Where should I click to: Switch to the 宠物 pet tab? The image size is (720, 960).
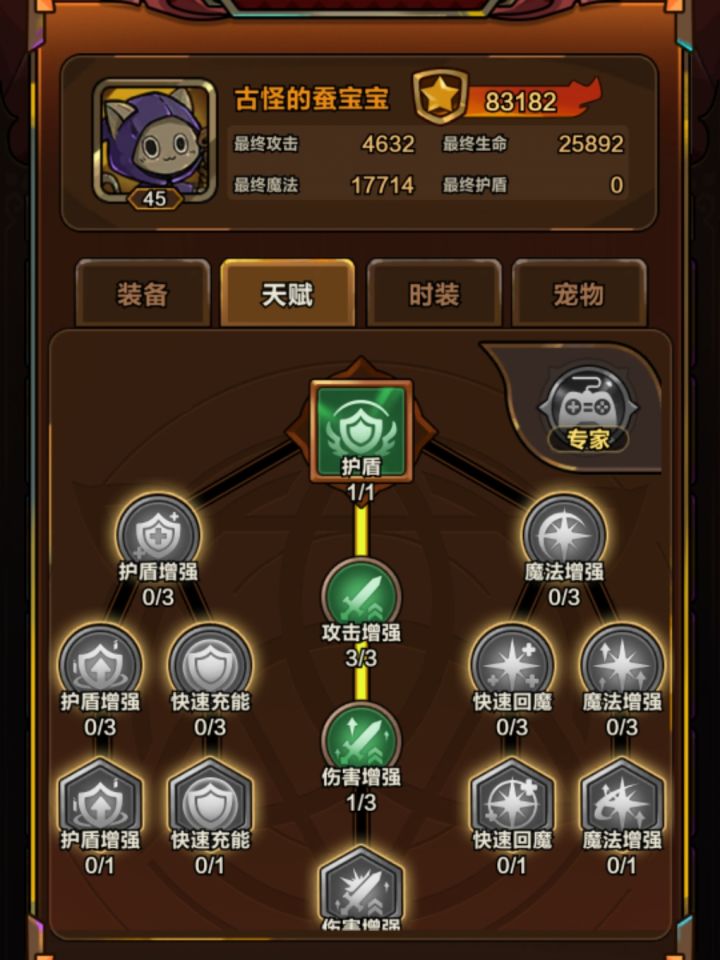pos(578,292)
